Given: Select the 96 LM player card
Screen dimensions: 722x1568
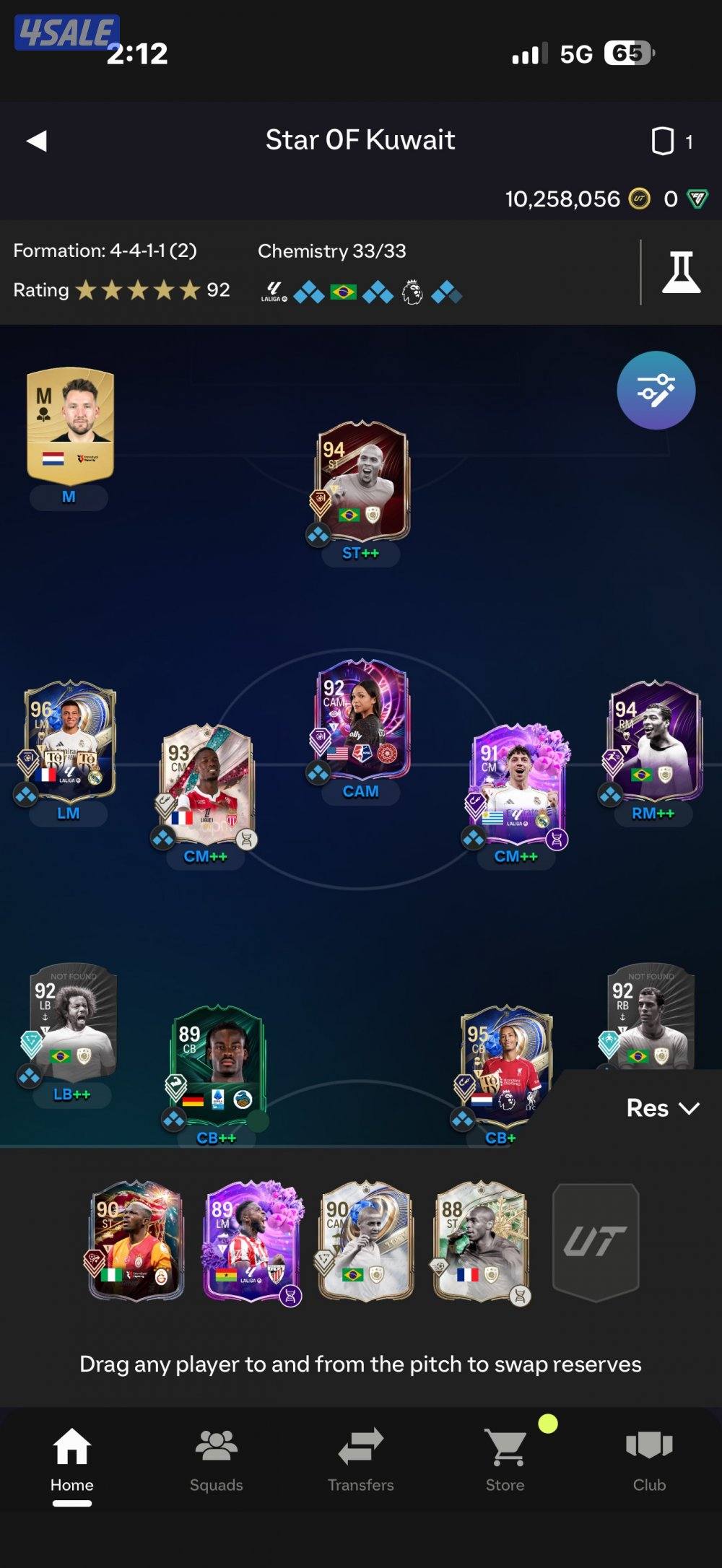Looking at the screenshot, I should [x=70, y=741].
